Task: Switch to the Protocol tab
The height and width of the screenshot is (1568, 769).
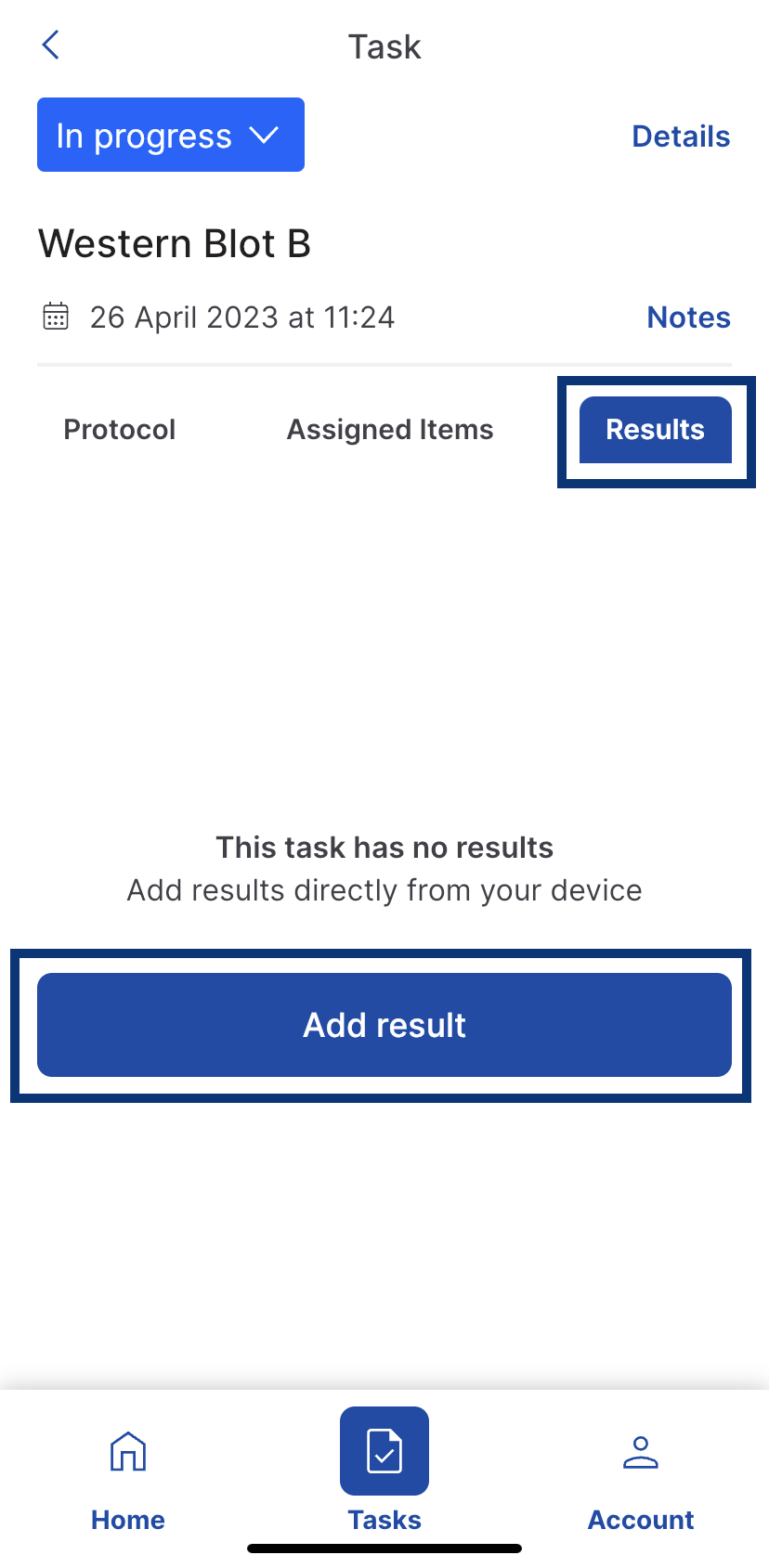Action: pos(119,430)
